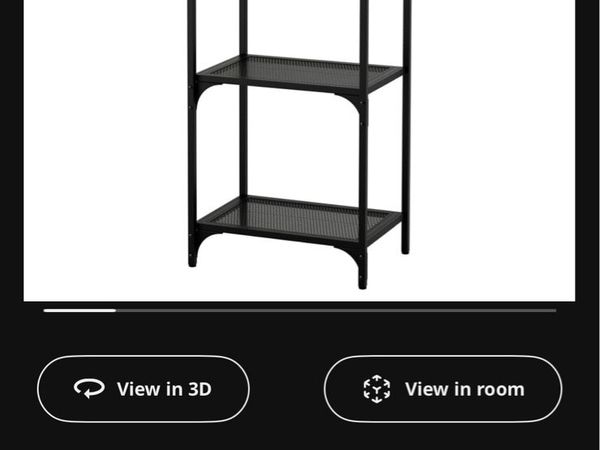Open the black shelf product image

coord(299,150)
